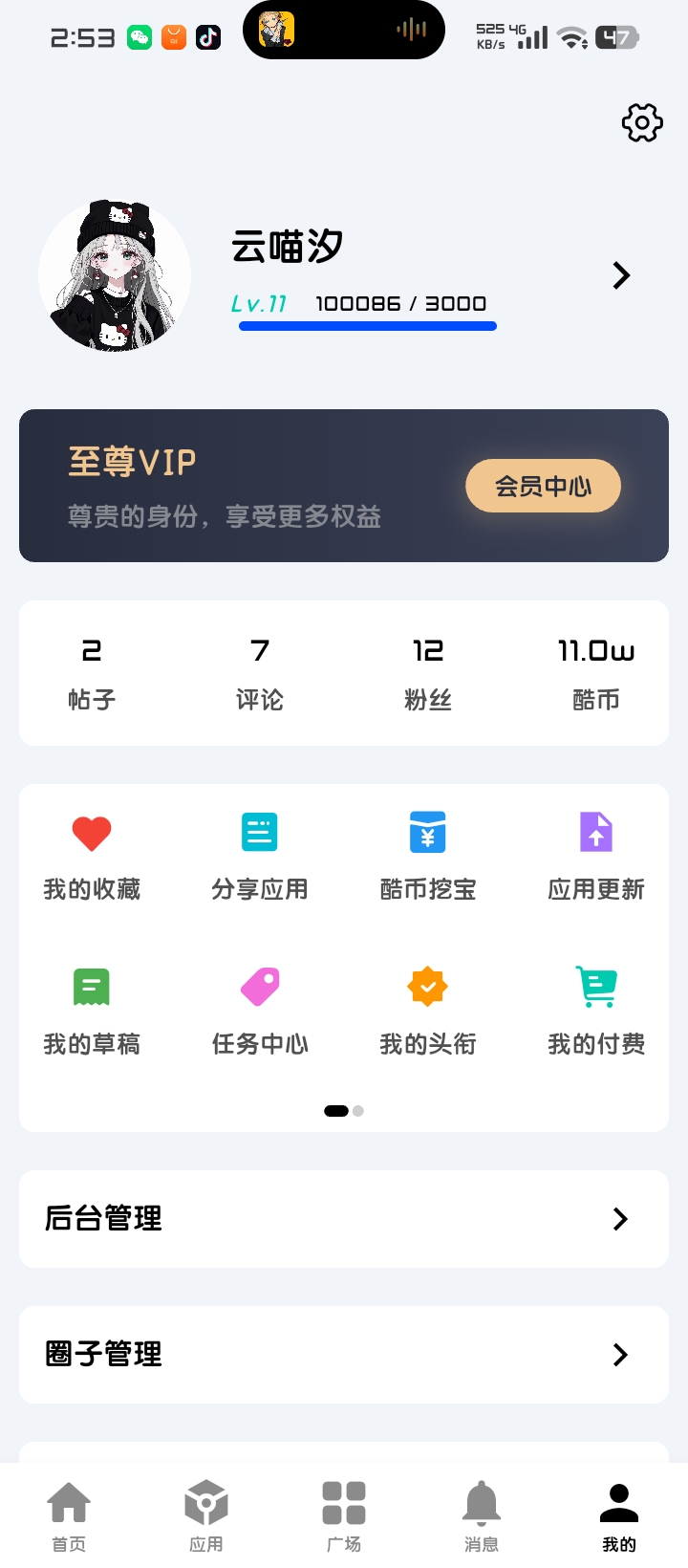Select the 首页 home icon
688x1568 pixels.
point(69,1504)
